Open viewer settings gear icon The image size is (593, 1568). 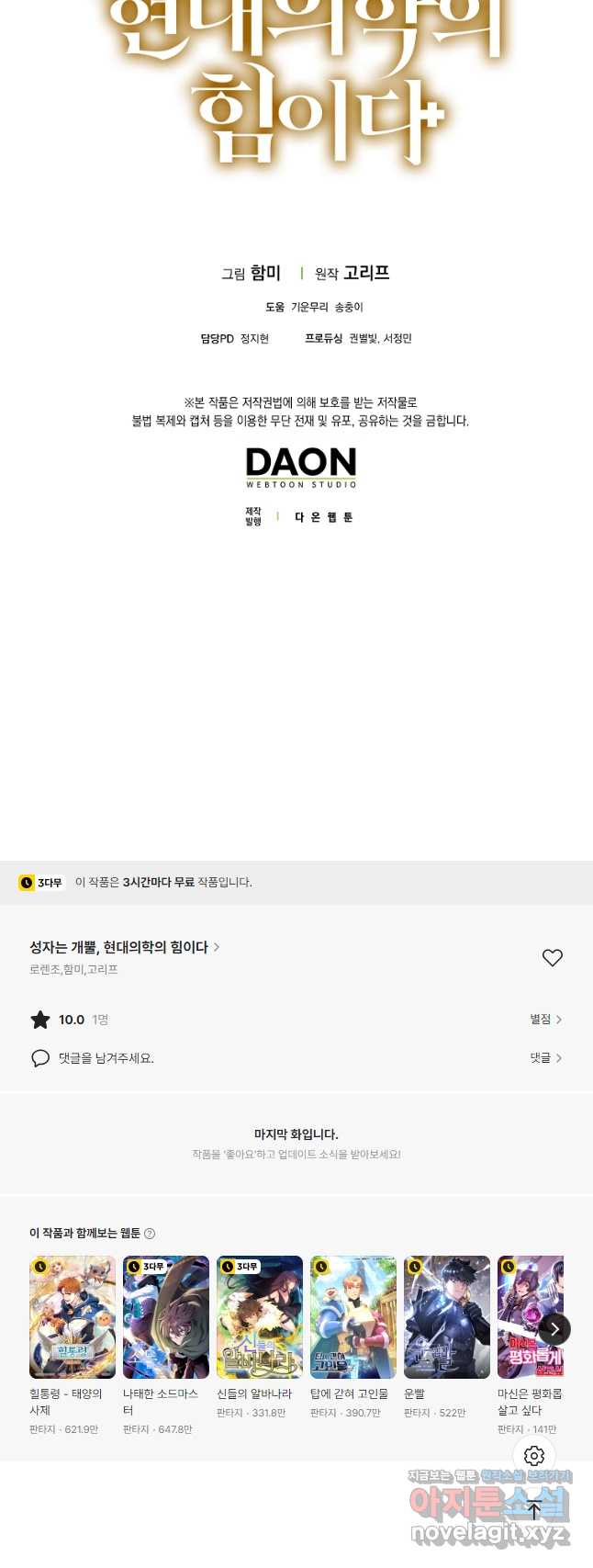pos(534,1456)
